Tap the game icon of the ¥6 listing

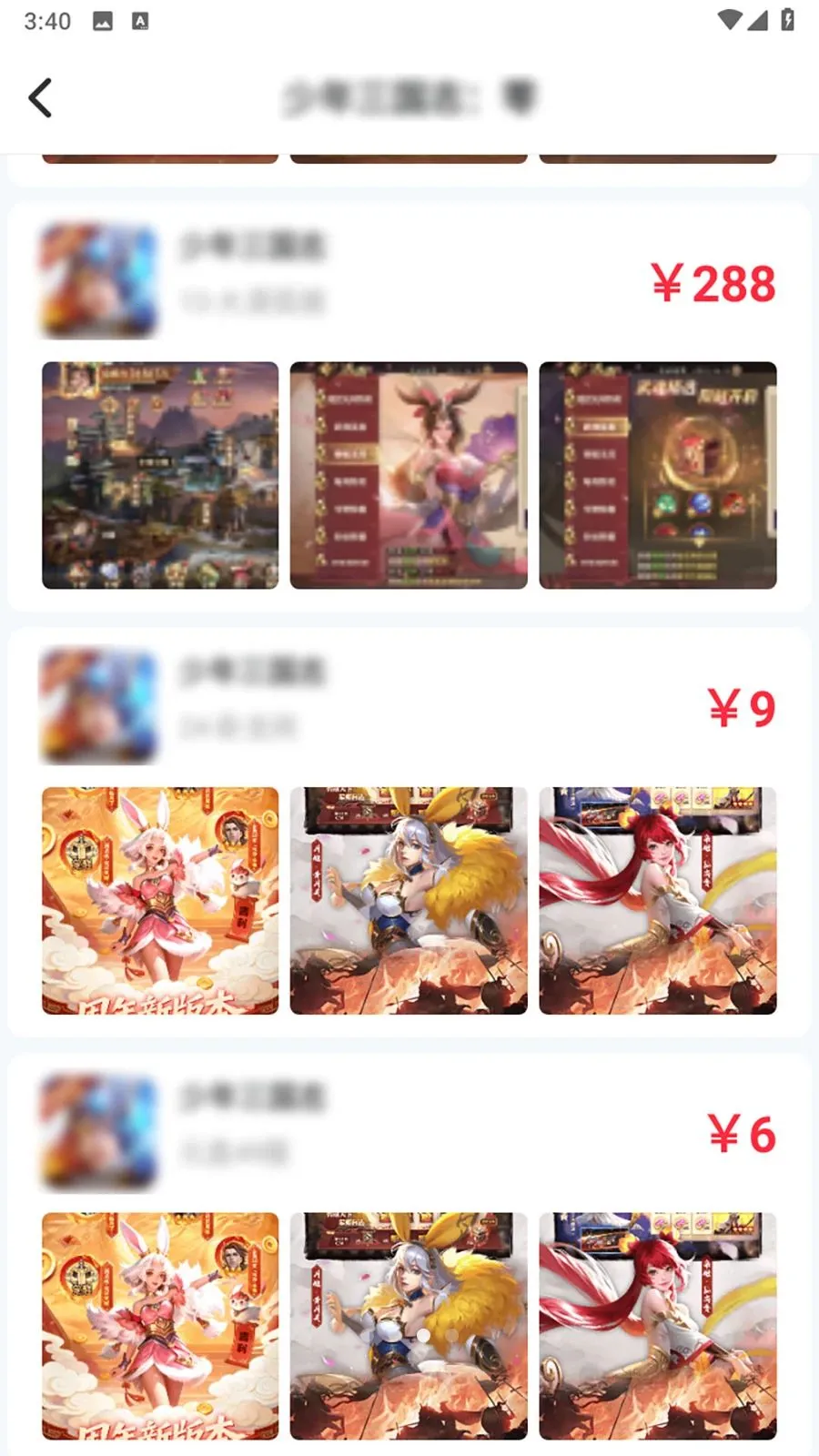[98, 1132]
